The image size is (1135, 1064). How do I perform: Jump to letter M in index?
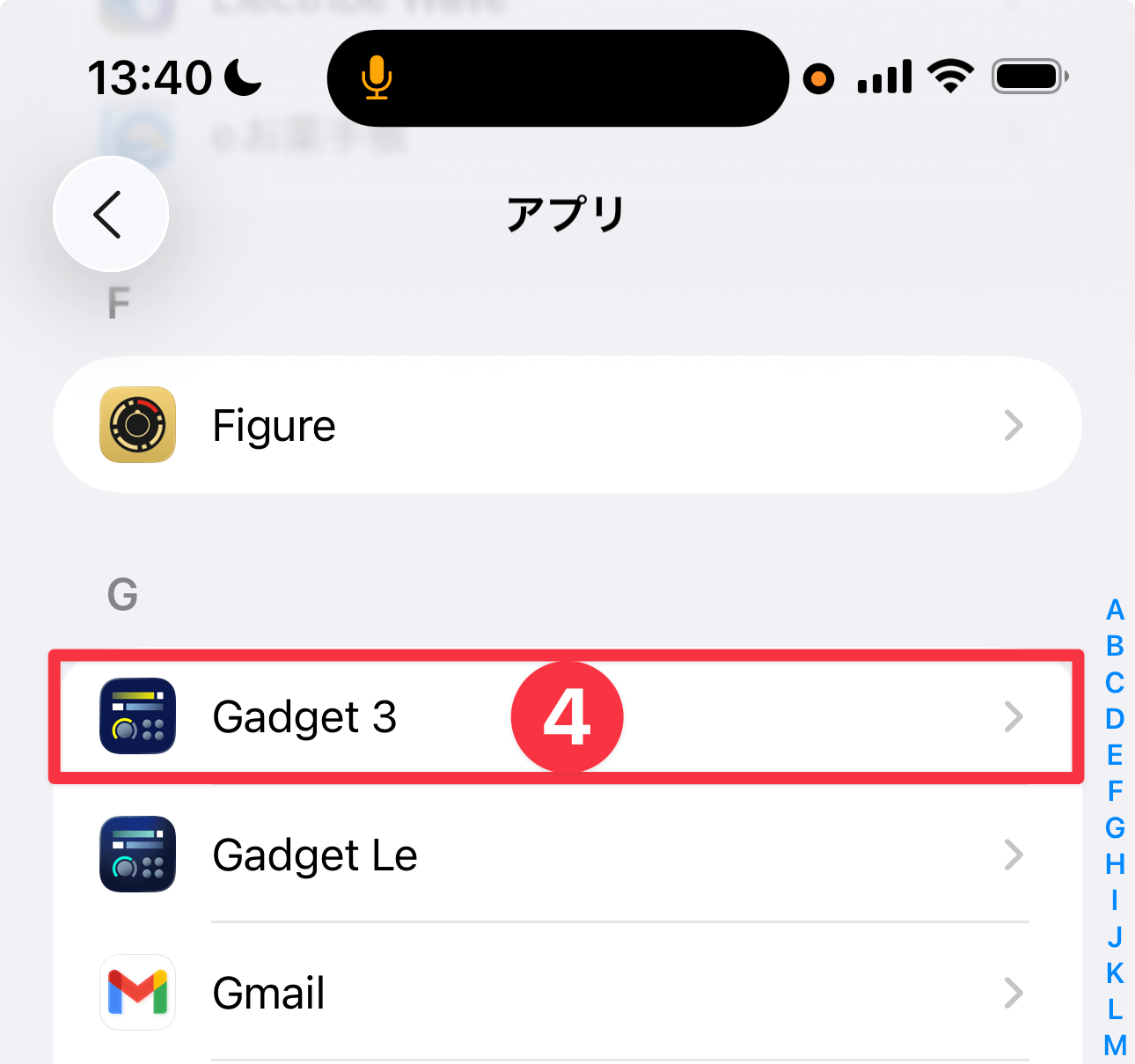(1115, 1046)
